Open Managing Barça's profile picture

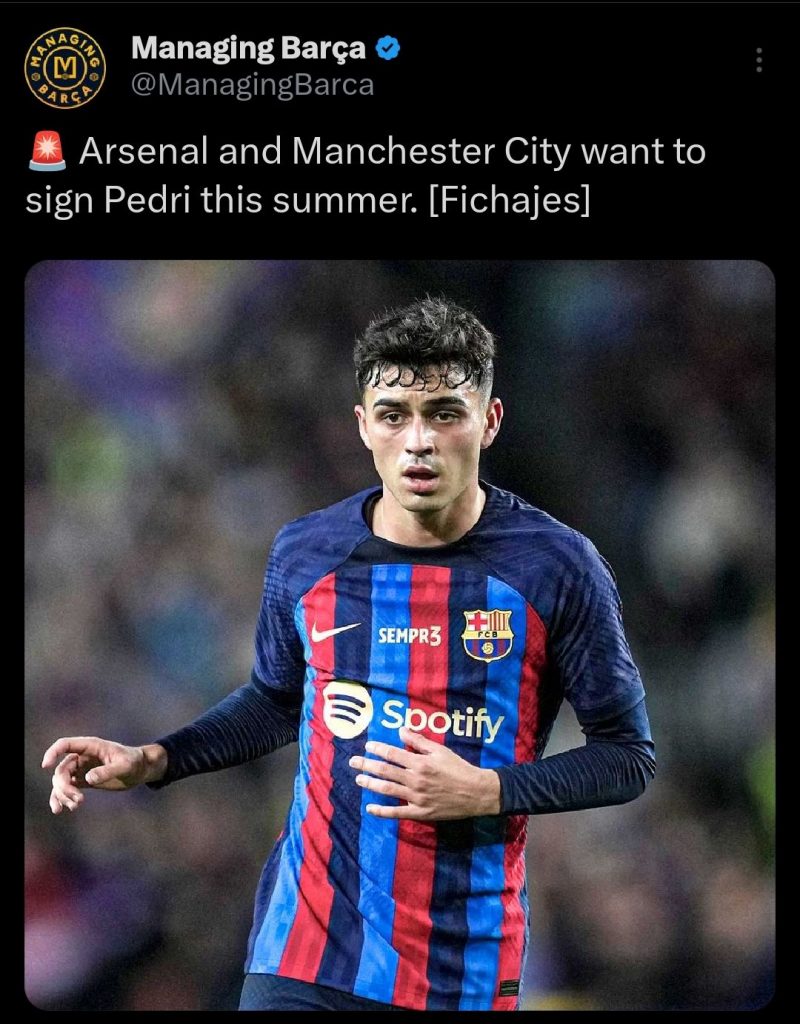coord(65,67)
